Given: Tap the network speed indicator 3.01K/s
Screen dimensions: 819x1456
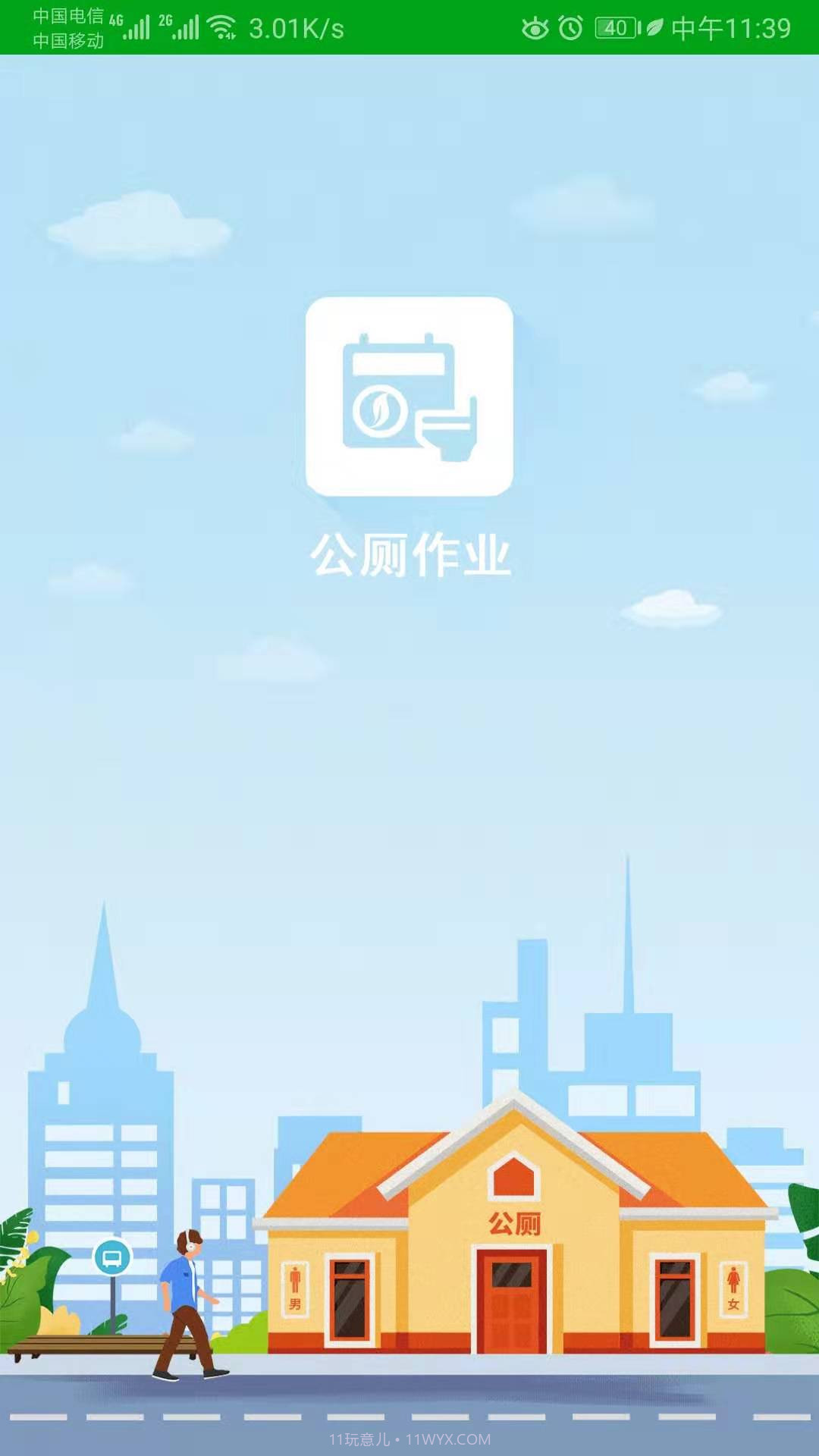Looking at the screenshot, I should click(x=294, y=27).
